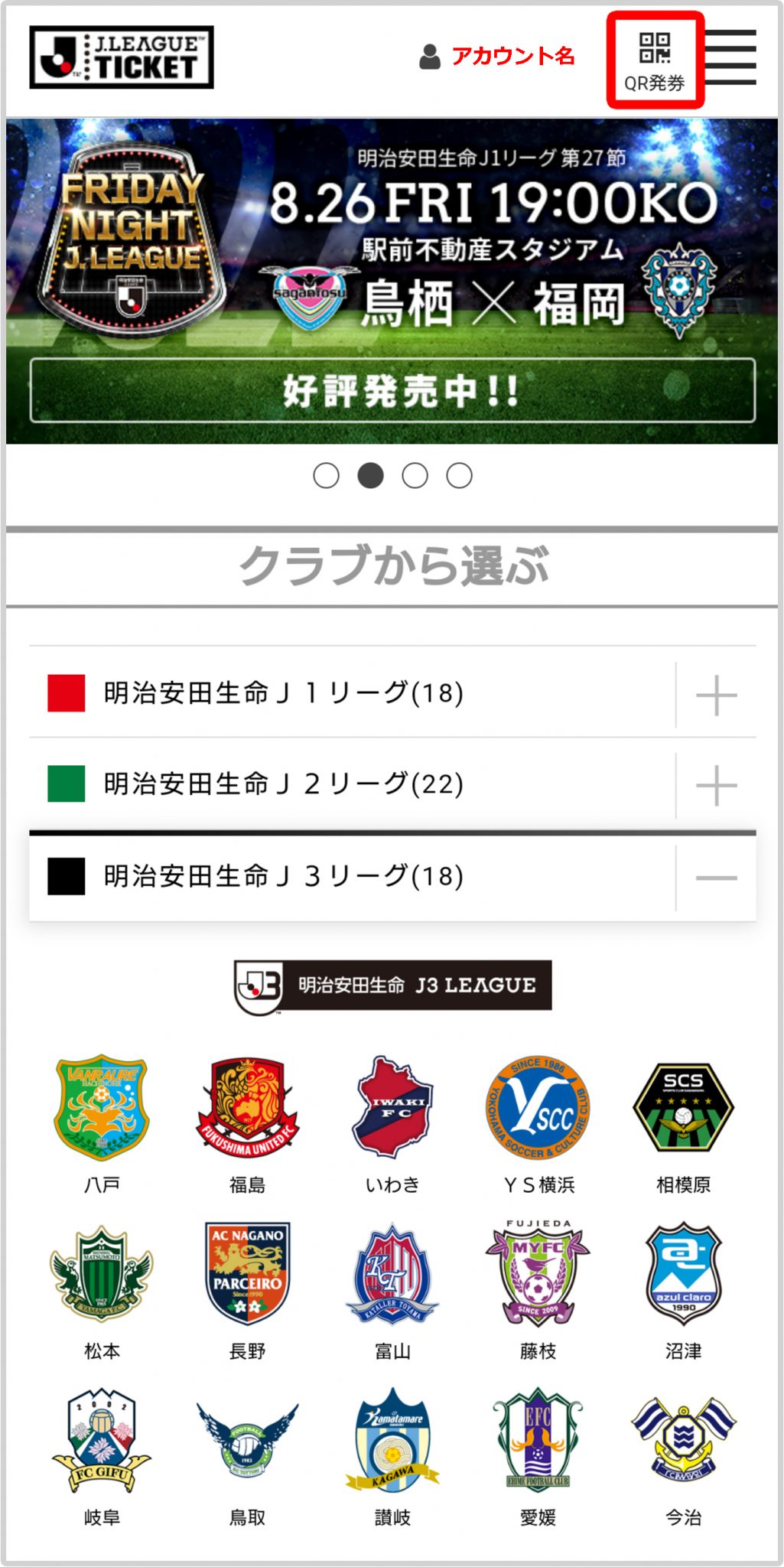The height and width of the screenshot is (1567, 784).
Task: Open the hamburger menu
Action: tap(730, 57)
